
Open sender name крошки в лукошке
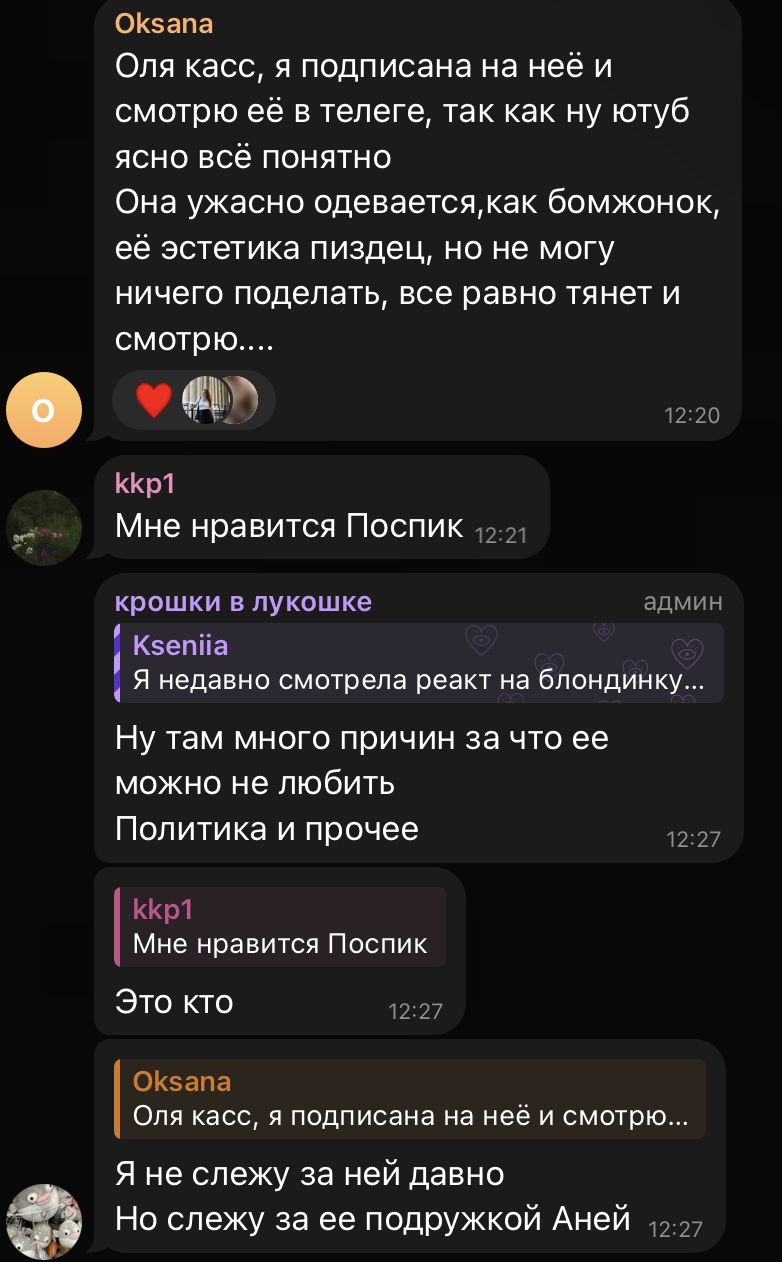coord(243,601)
